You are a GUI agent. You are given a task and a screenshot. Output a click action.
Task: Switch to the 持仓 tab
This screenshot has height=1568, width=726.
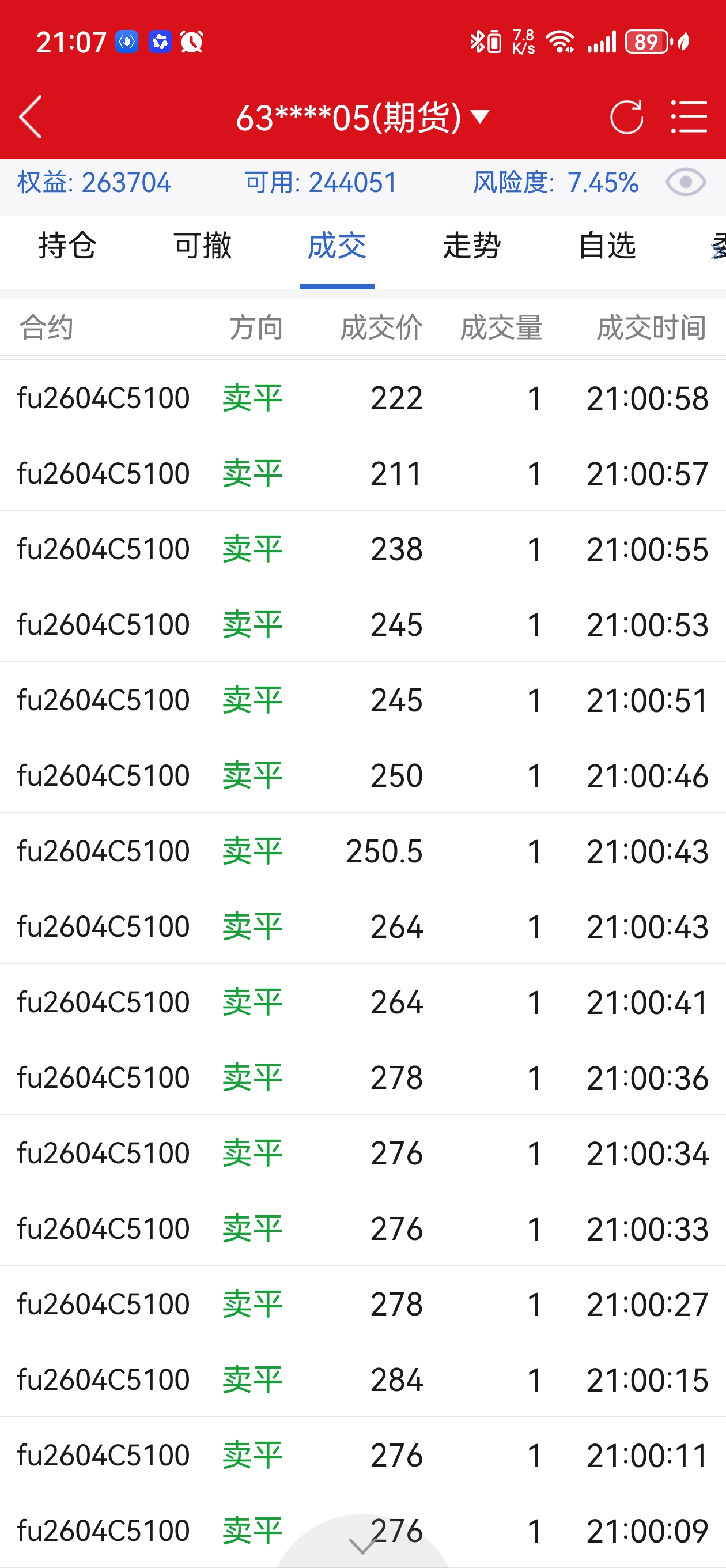tap(67, 247)
